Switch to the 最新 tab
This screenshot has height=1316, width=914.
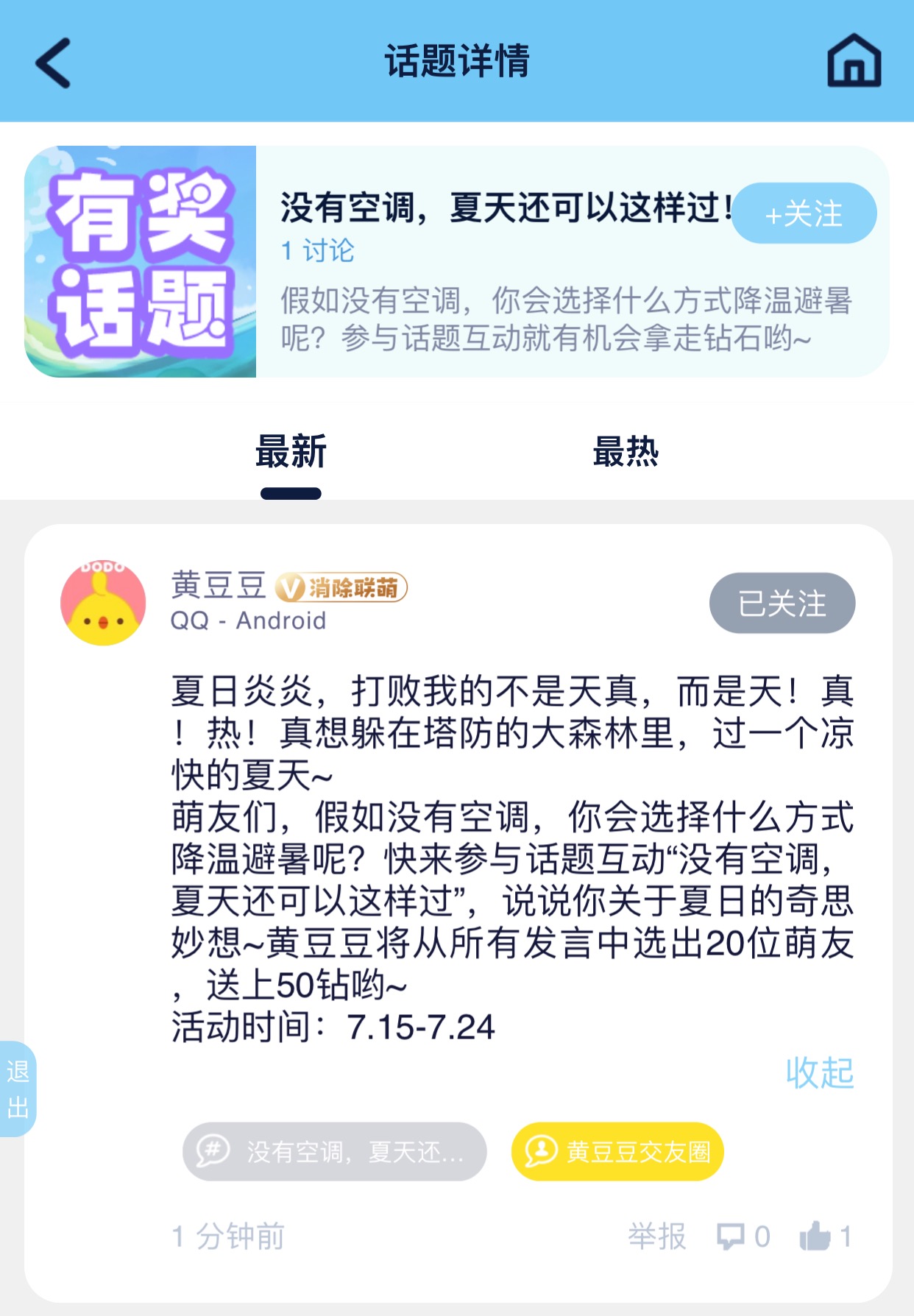(291, 452)
